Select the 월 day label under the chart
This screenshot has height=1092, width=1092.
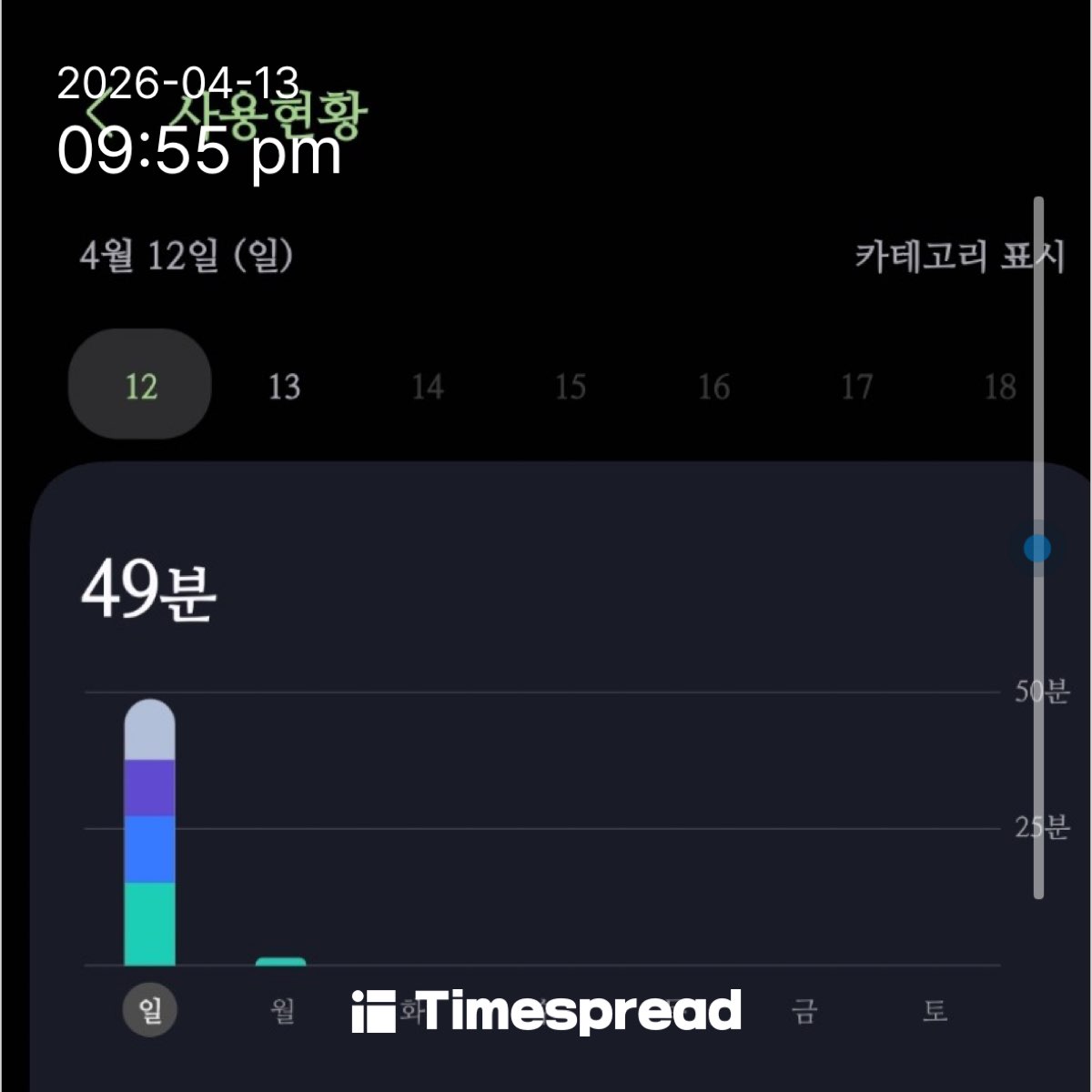pos(283,1010)
